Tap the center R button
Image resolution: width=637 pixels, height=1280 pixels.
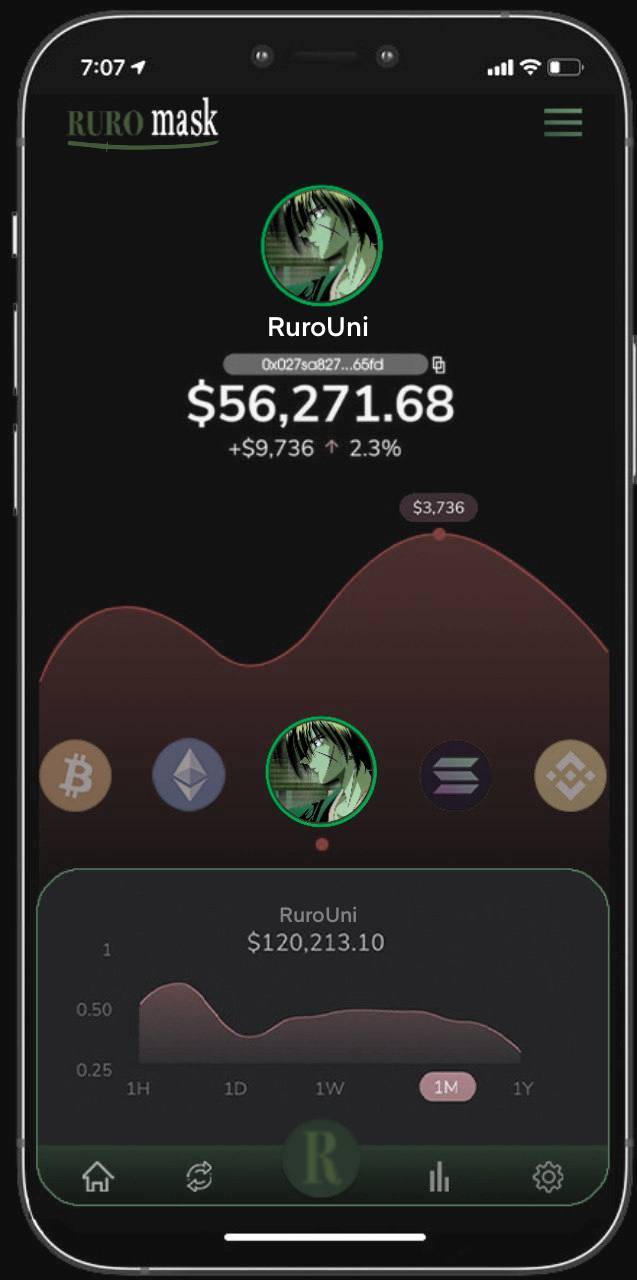coord(321,1160)
